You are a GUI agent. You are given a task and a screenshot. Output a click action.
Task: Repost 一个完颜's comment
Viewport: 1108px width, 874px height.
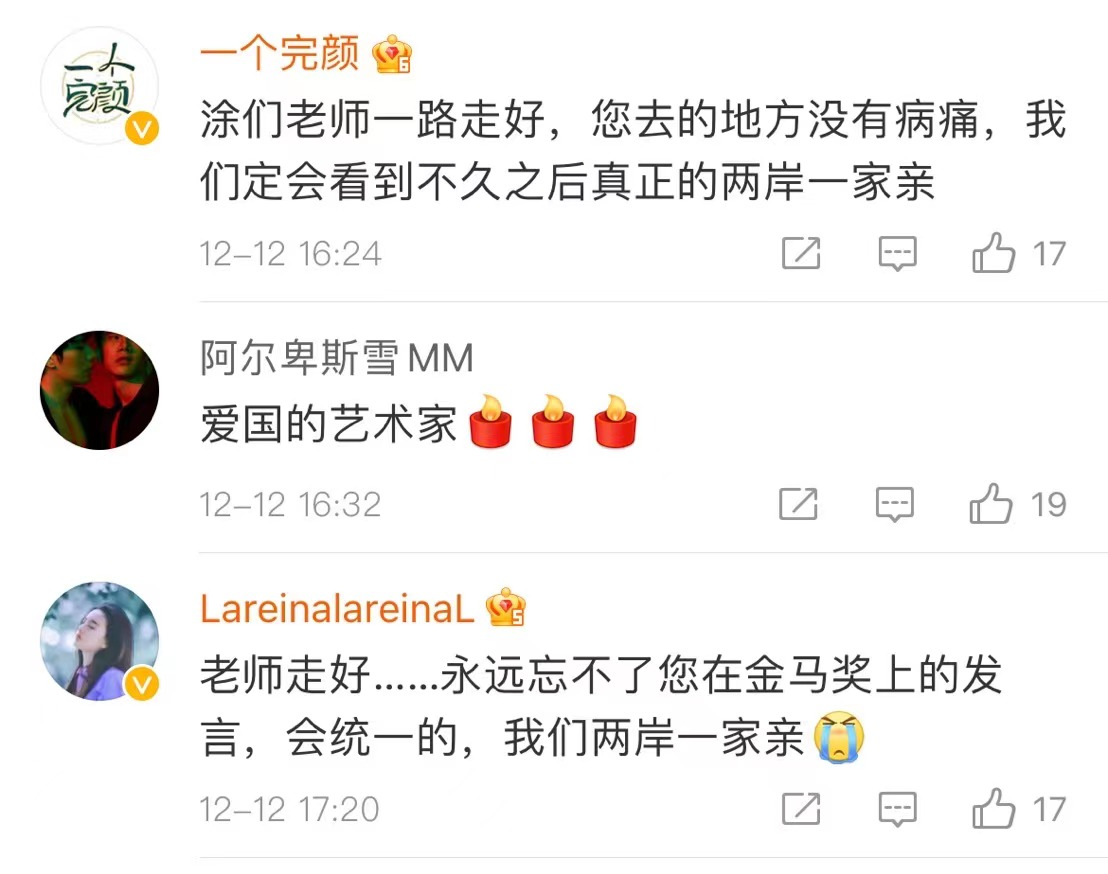pyautogui.click(x=800, y=254)
